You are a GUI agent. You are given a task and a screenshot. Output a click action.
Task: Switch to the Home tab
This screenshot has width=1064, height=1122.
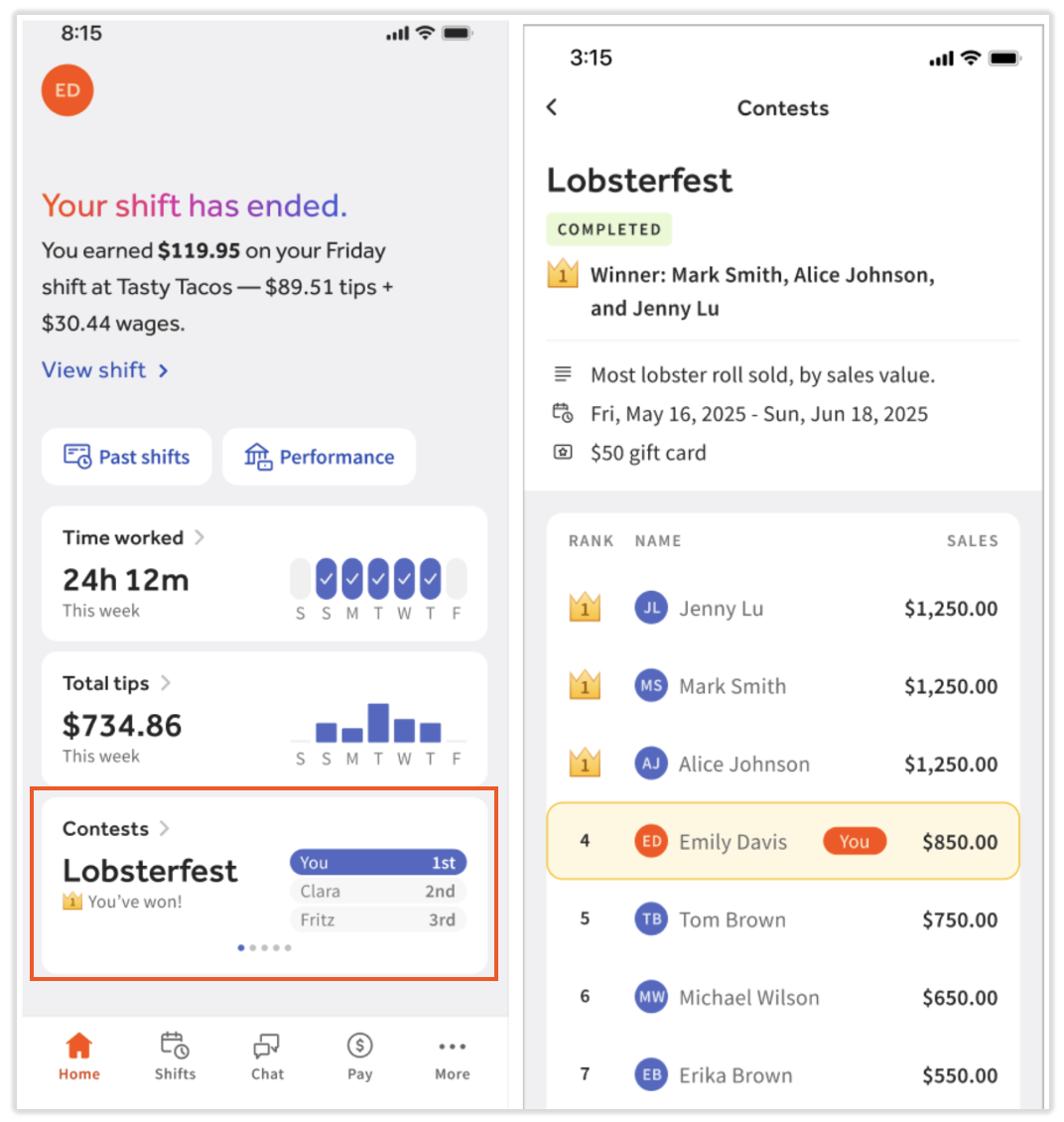coord(78,1056)
